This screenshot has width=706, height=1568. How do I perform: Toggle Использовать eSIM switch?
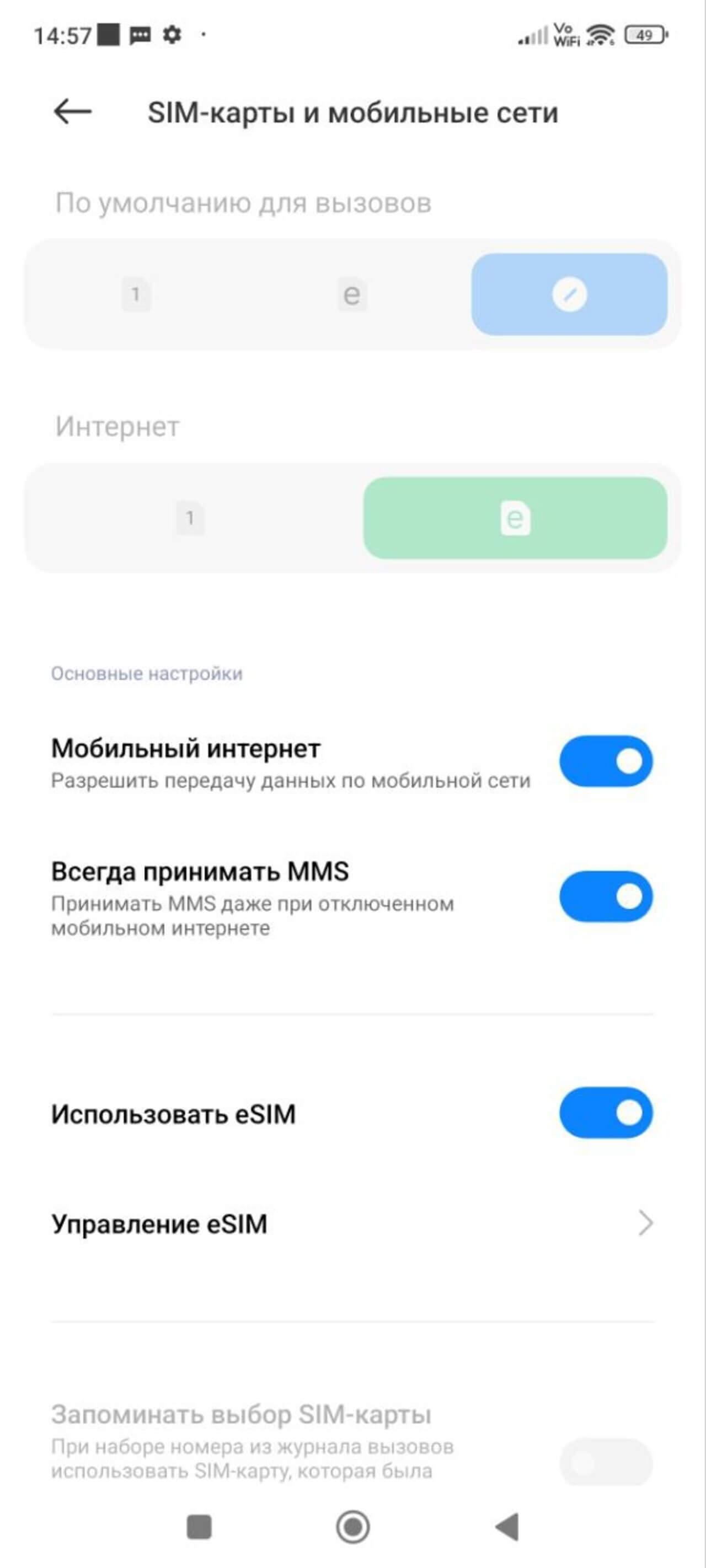[x=606, y=1113]
